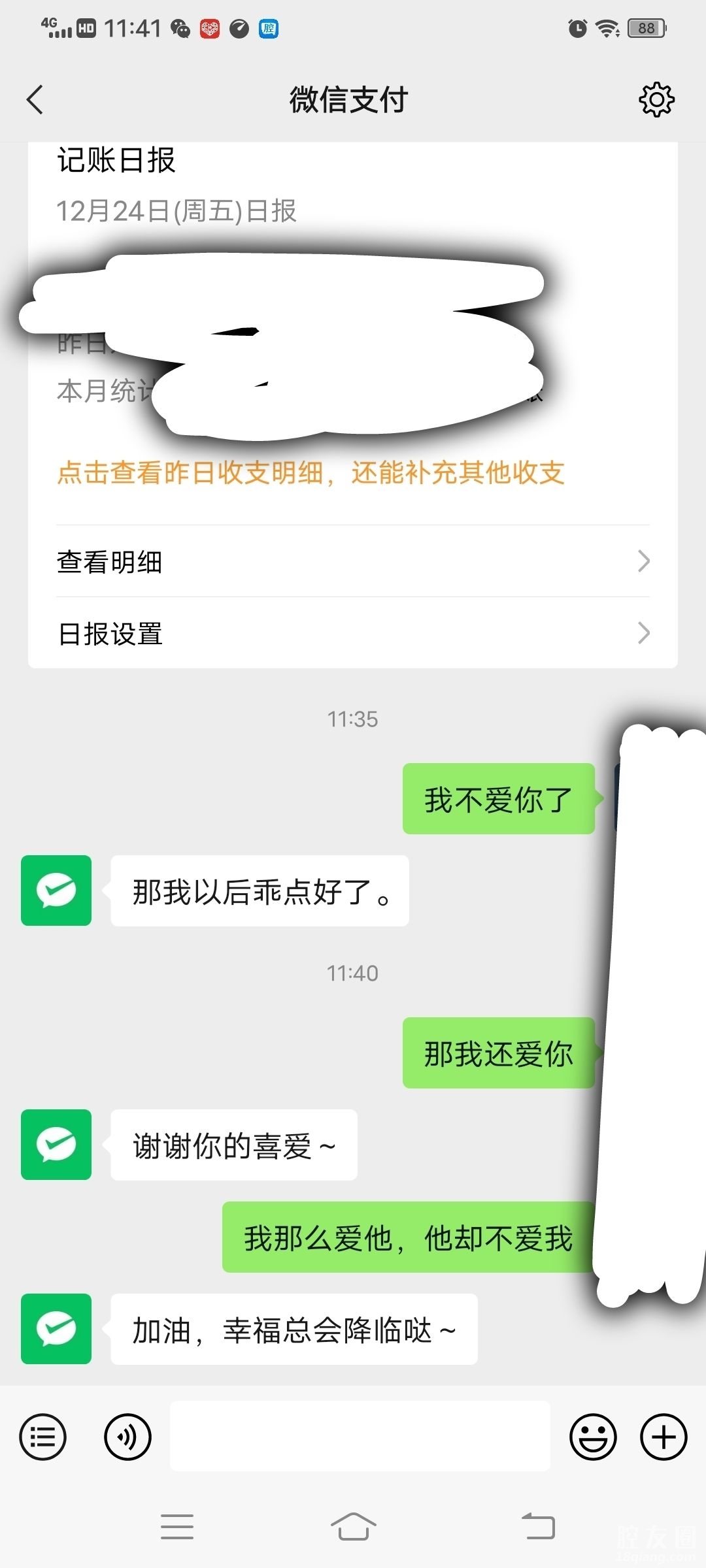Focus the message text field

(x=360, y=1436)
